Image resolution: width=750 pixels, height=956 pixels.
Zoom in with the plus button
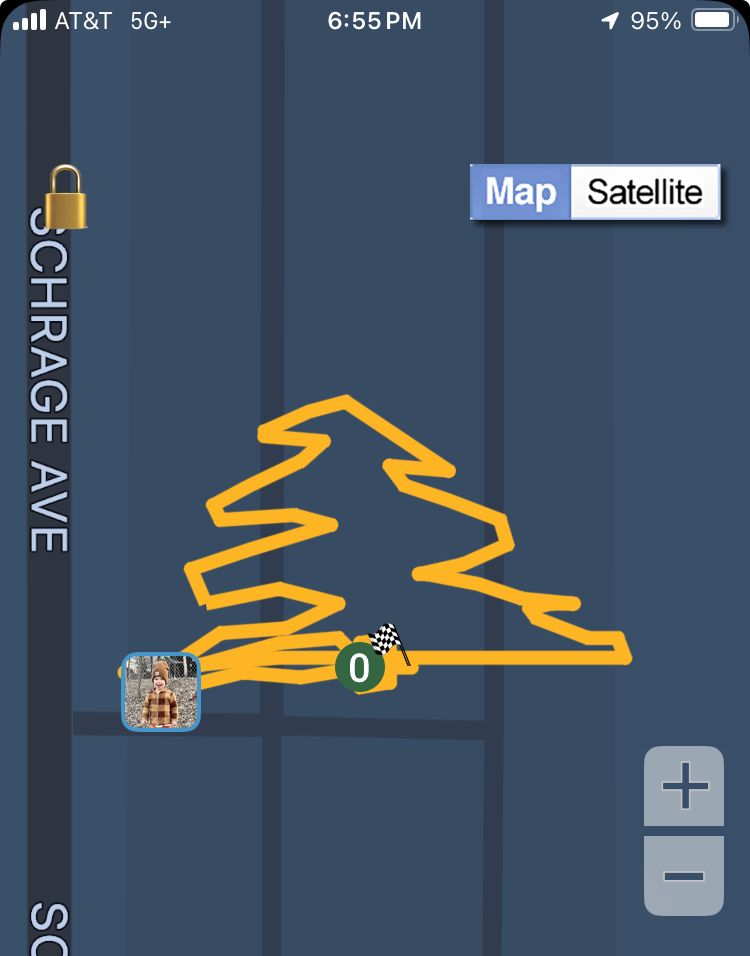tap(684, 786)
